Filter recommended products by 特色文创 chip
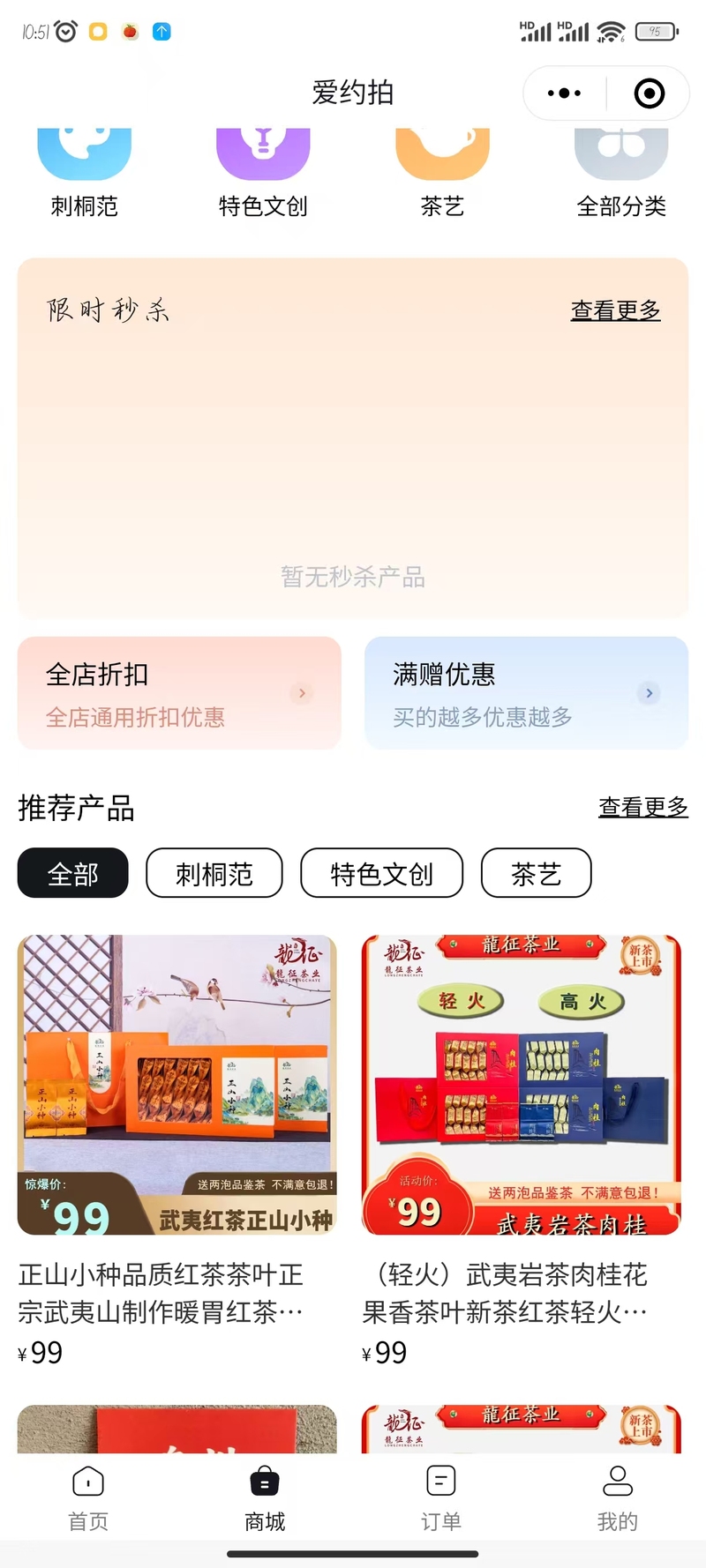Image resolution: width=706 pixels, height=1568 pixels. (381, 874)
